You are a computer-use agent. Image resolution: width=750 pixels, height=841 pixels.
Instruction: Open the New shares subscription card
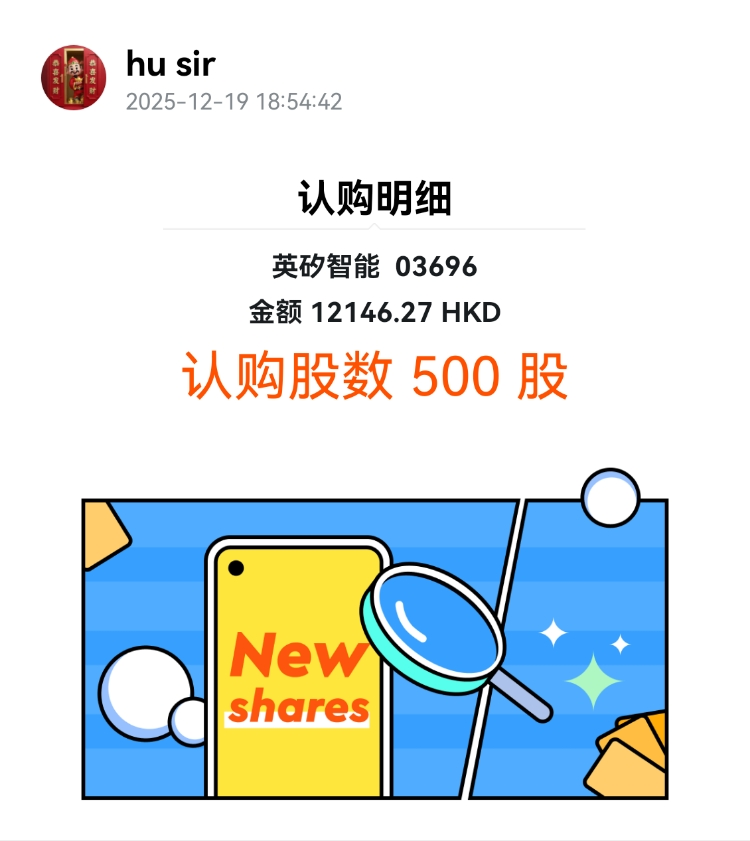[374, 648]
